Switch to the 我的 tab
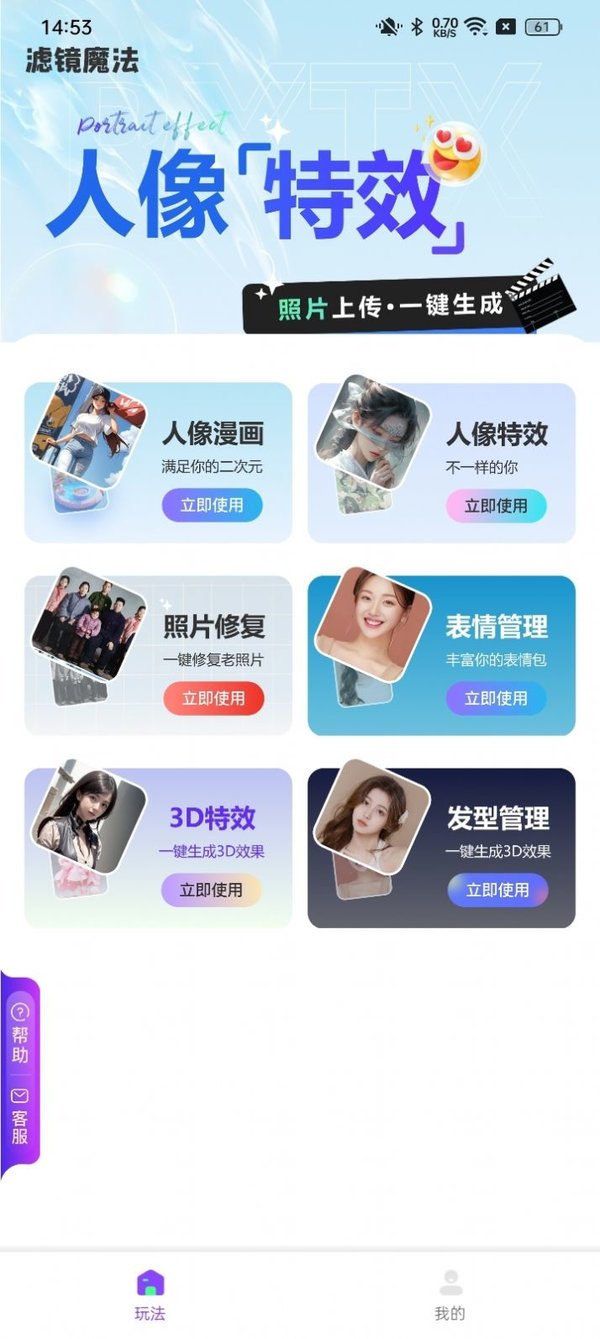The image size is (600, 1339). (x=450, y=1296)
